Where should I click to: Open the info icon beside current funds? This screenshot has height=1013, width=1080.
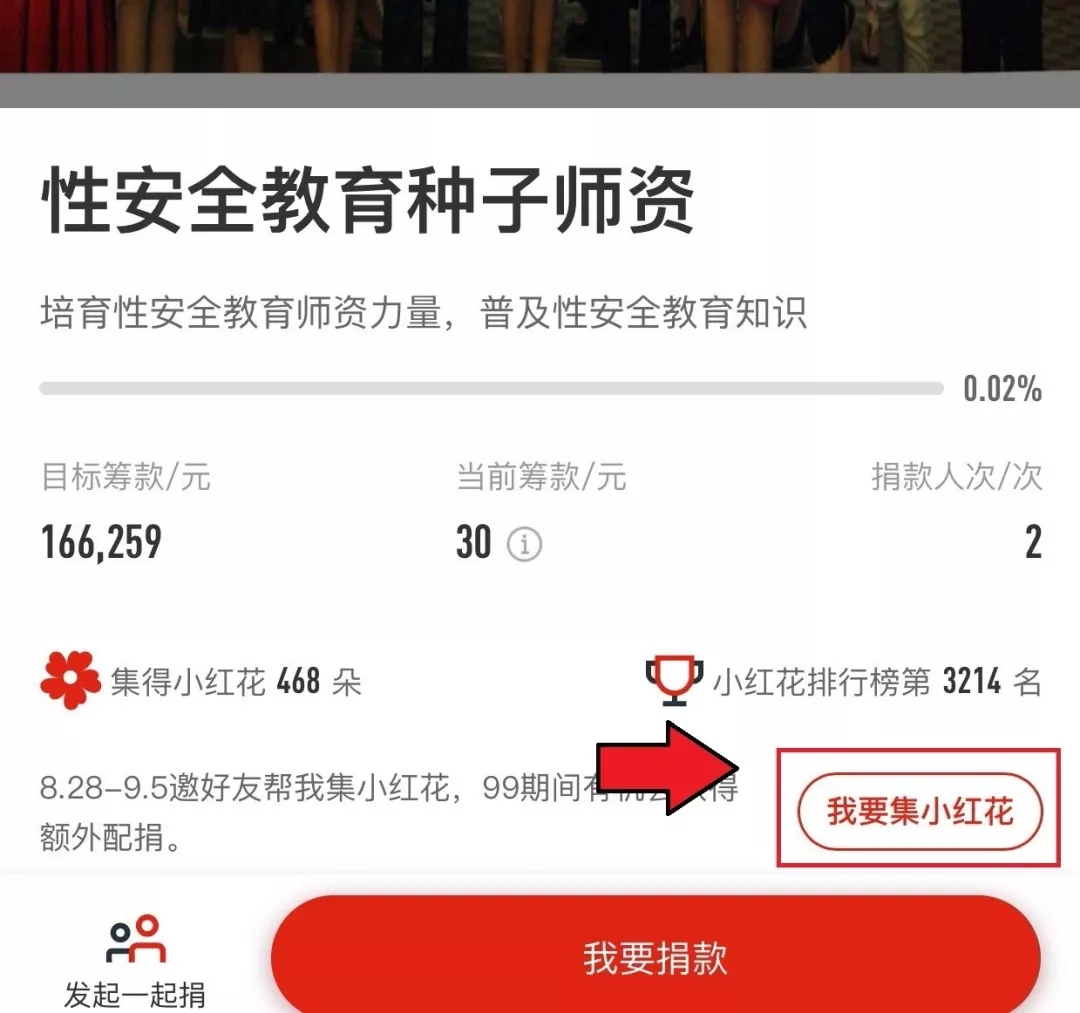[x=525, y=545]
